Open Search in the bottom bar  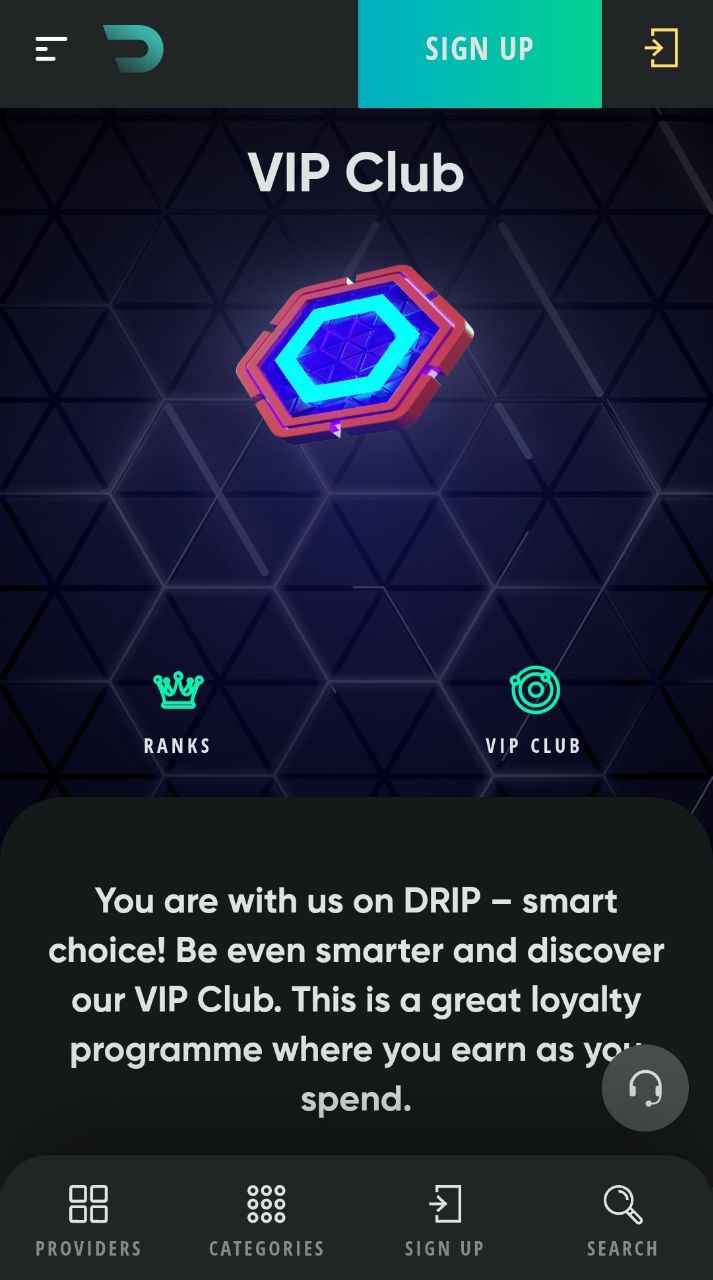(x=623, y=1221)
